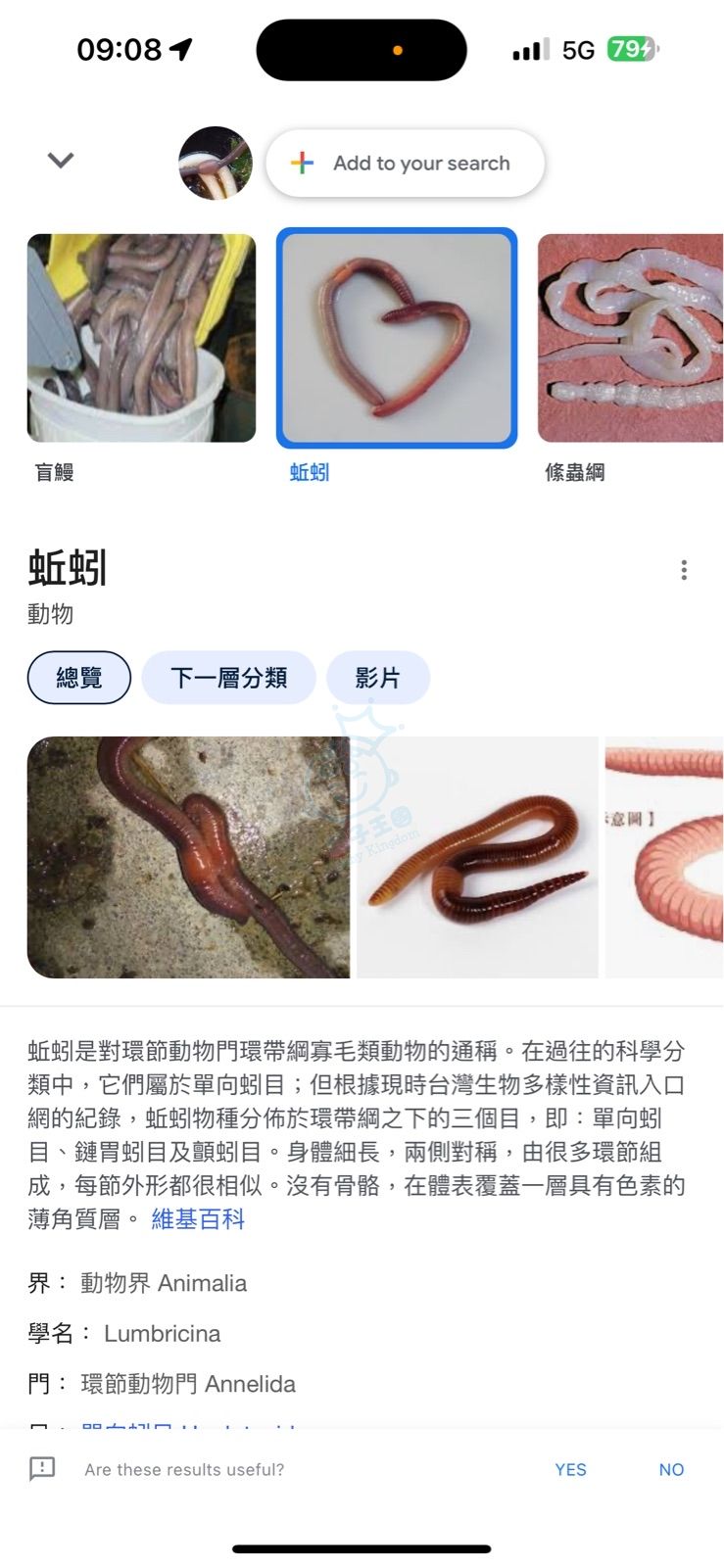This screenshot has width=724, height=1568.
Task: Answer YES to results useful
Action: tap(570, 1469)
